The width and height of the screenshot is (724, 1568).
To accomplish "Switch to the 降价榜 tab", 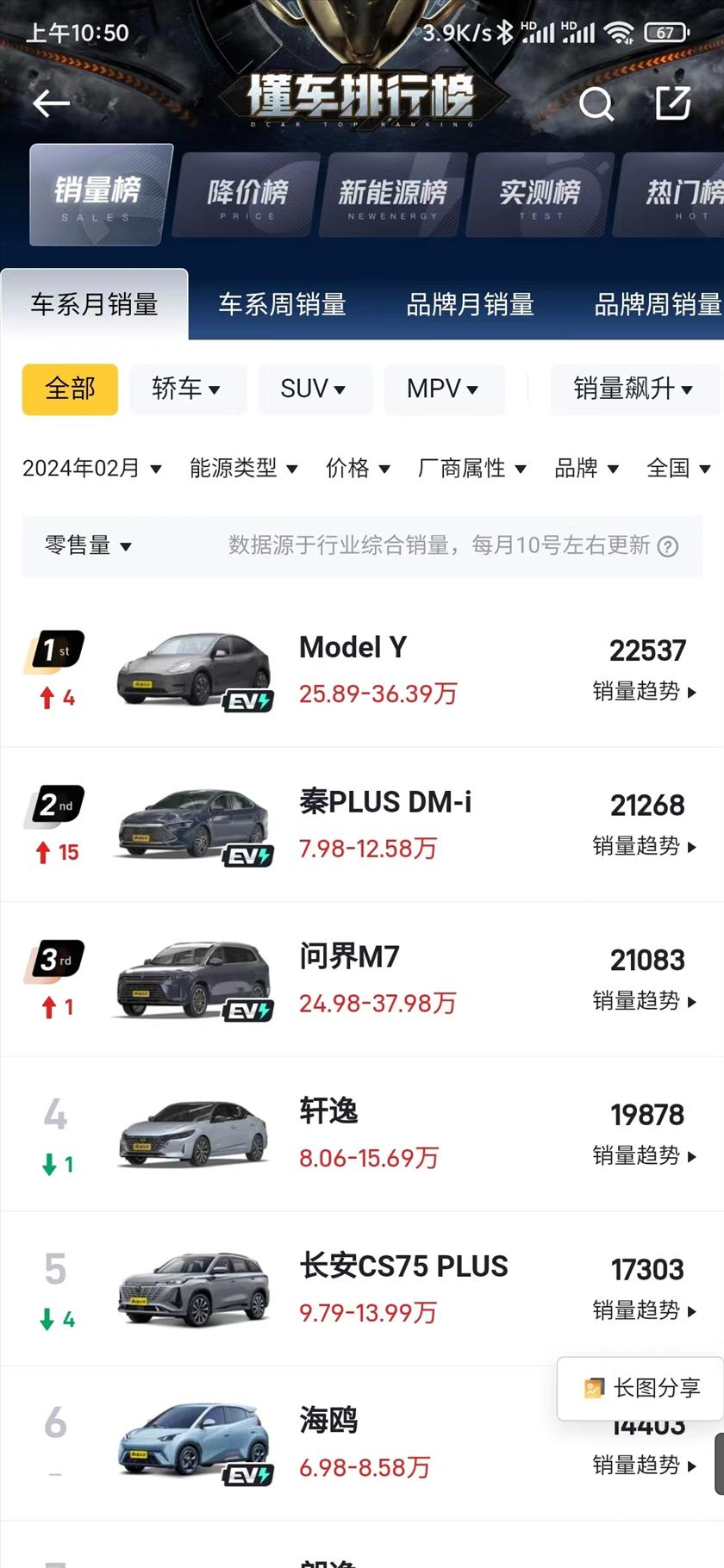I will tap(247, 196).
